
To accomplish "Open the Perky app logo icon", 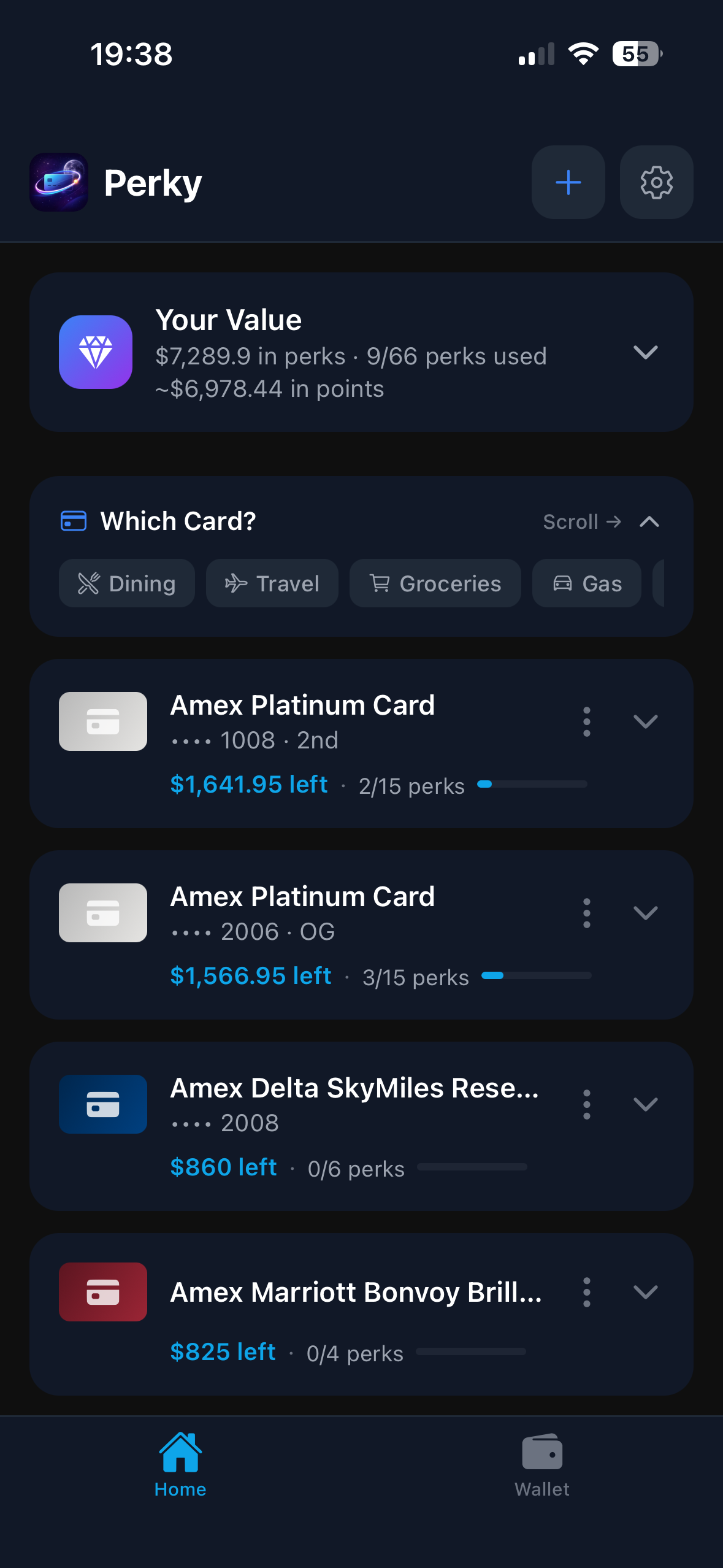I will [58, 182].
